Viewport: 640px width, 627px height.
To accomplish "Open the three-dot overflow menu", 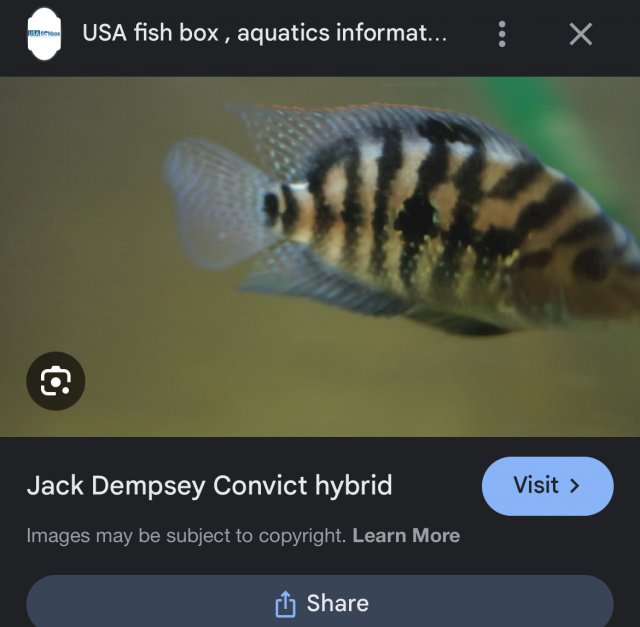I will [x=502, y=34].
